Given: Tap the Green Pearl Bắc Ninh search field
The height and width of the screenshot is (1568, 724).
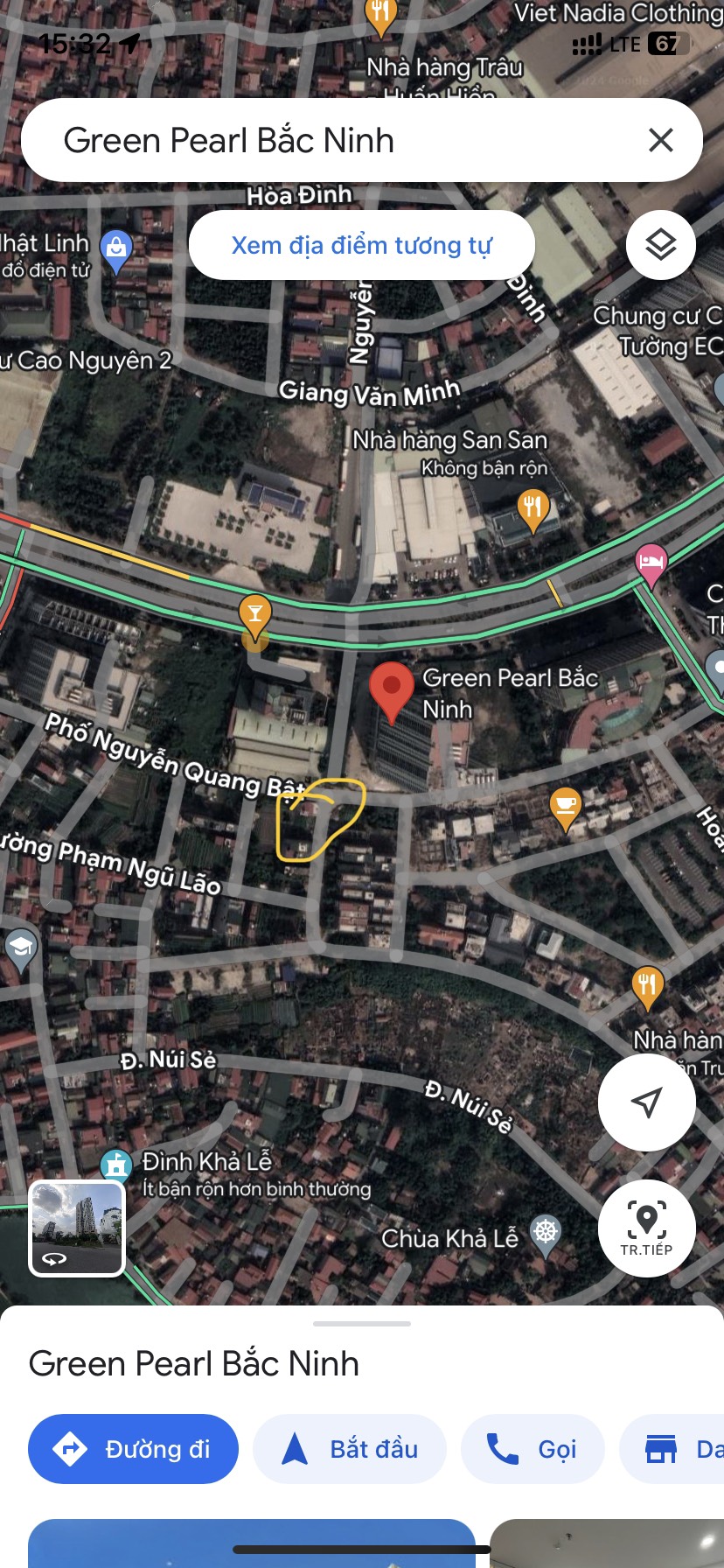Looking at the screenshot, I should click(332, 140).
